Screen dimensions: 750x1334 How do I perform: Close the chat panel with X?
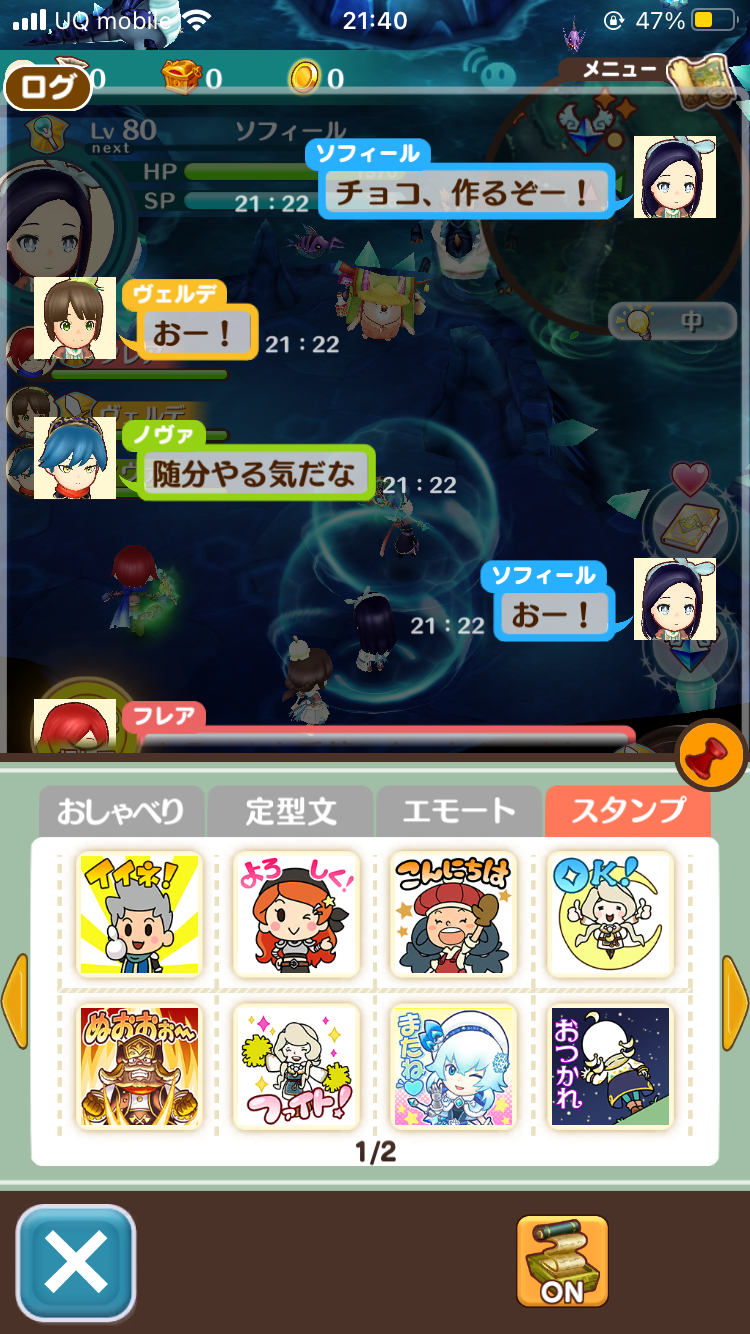76,1264
